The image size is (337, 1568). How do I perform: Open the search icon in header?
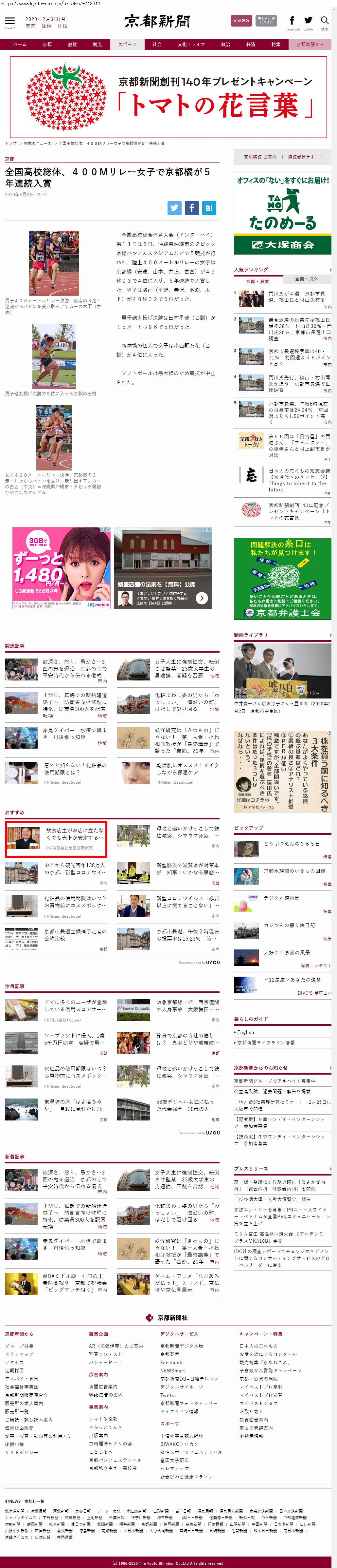tap(325, 21)
